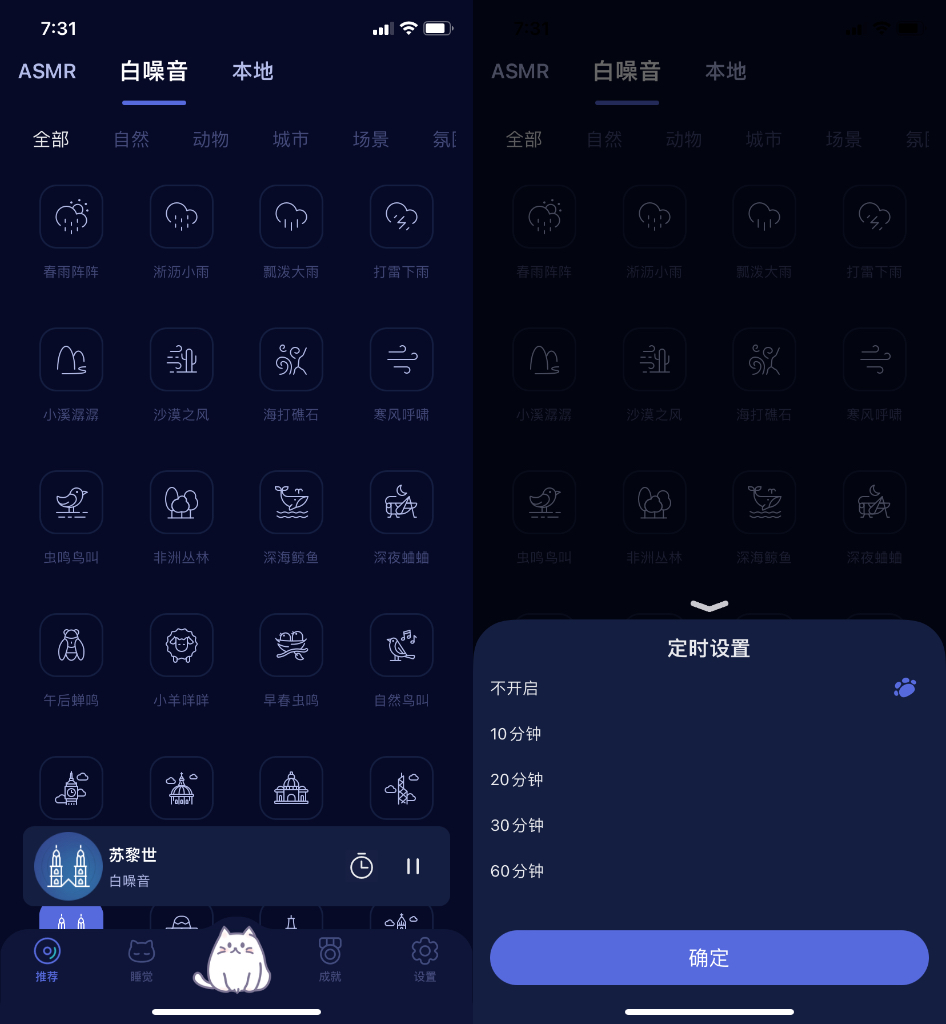Pause the 苏黎世 white noise
This screenshot has height=1024, width=946.
(413, 866)
